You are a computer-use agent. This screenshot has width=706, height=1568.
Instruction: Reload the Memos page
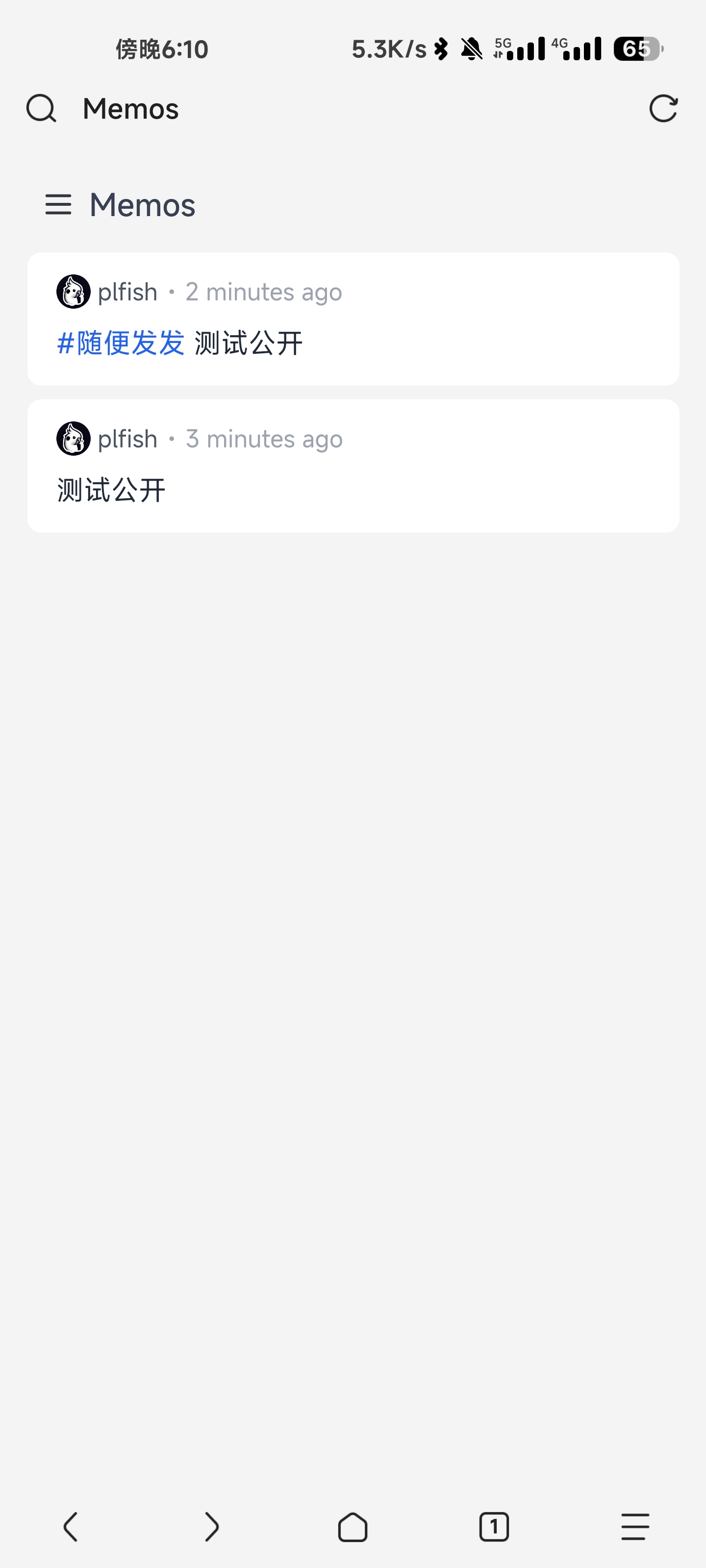663,109
